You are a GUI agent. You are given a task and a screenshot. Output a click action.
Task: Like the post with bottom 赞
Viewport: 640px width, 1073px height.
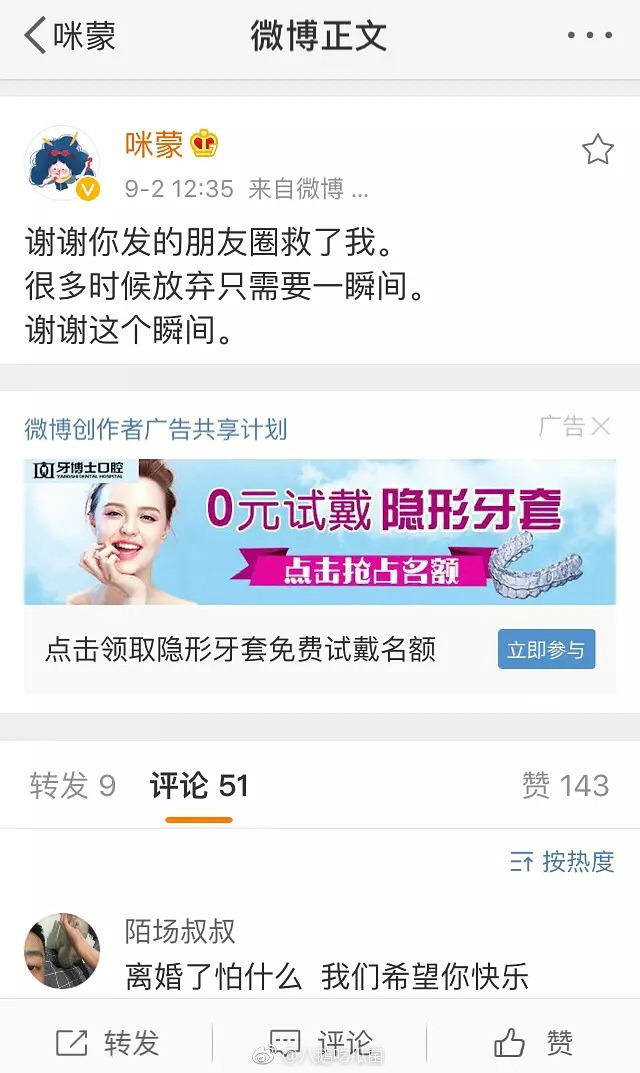533,1043
